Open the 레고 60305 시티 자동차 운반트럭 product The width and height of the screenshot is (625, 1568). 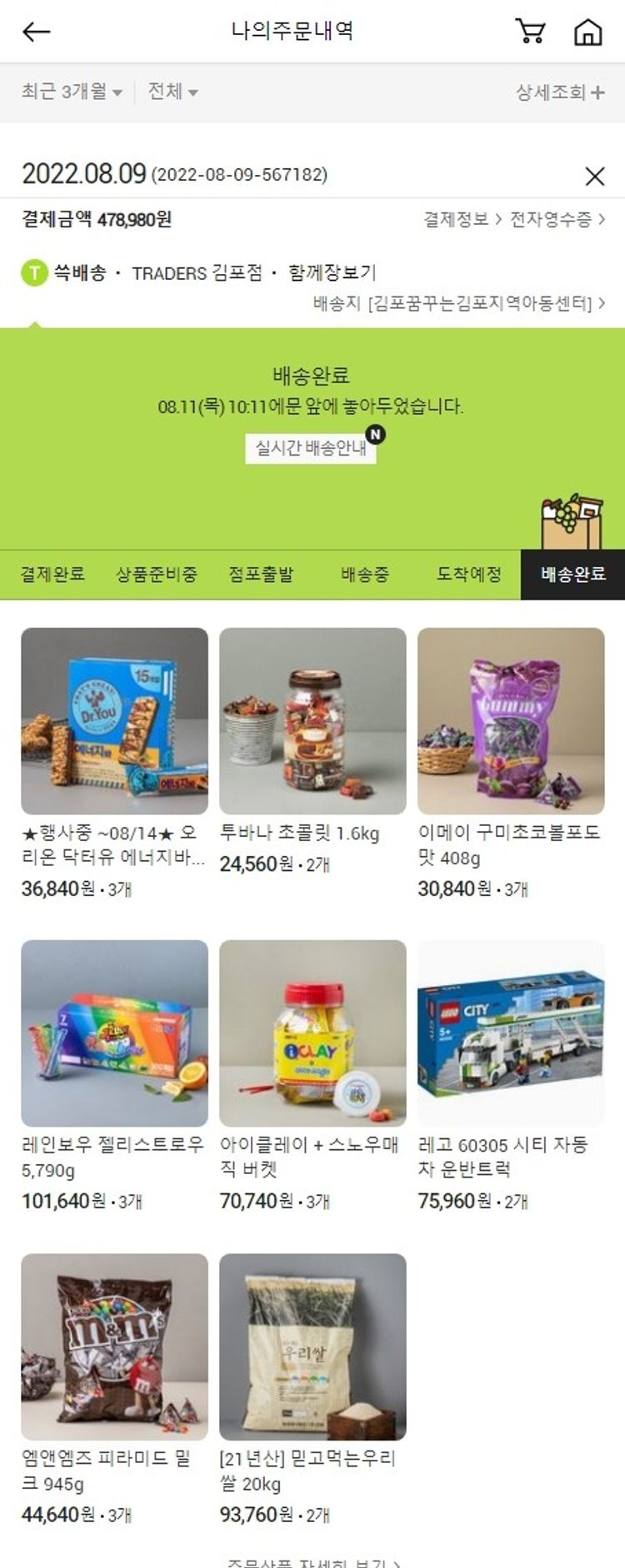[x=511, y=1033]
